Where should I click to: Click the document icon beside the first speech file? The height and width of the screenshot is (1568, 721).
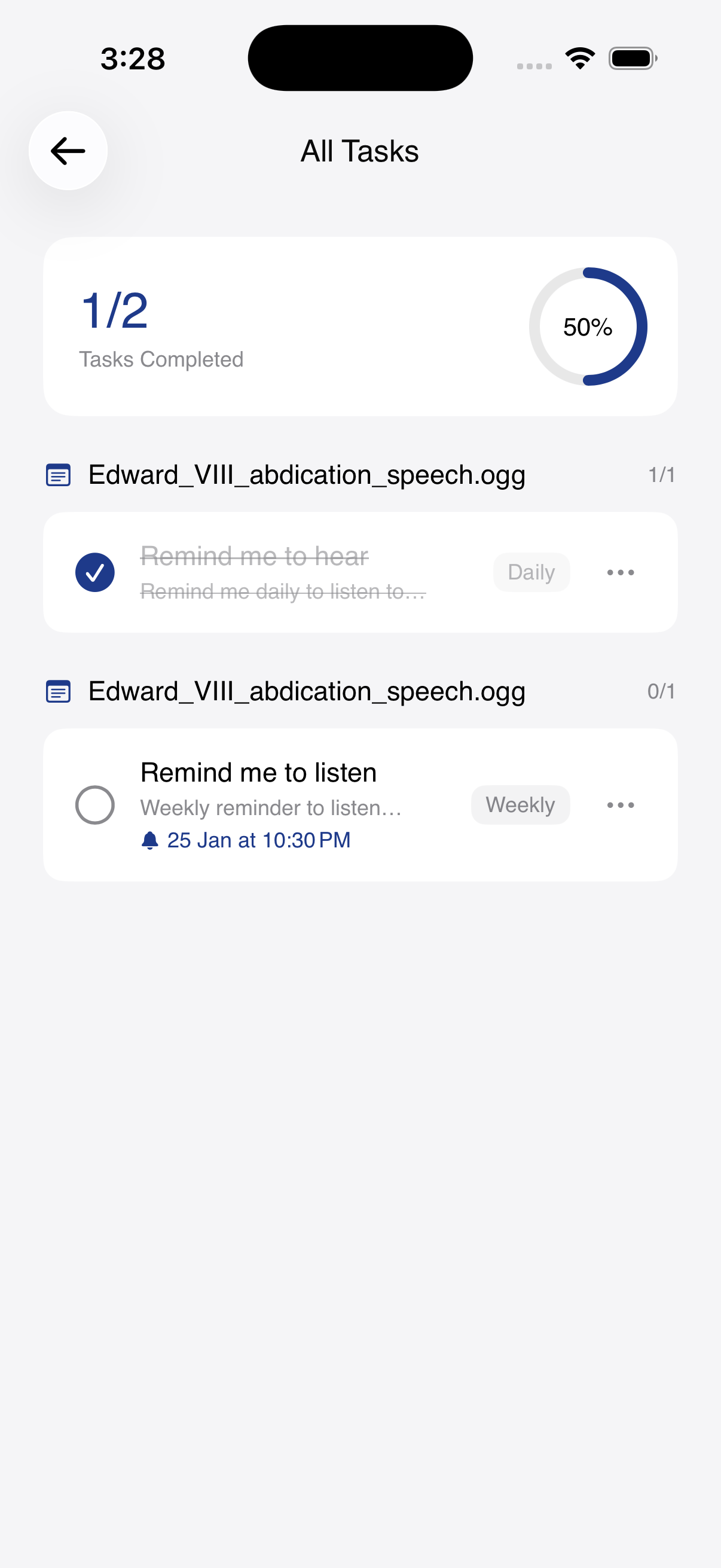[x=59, y=476]
